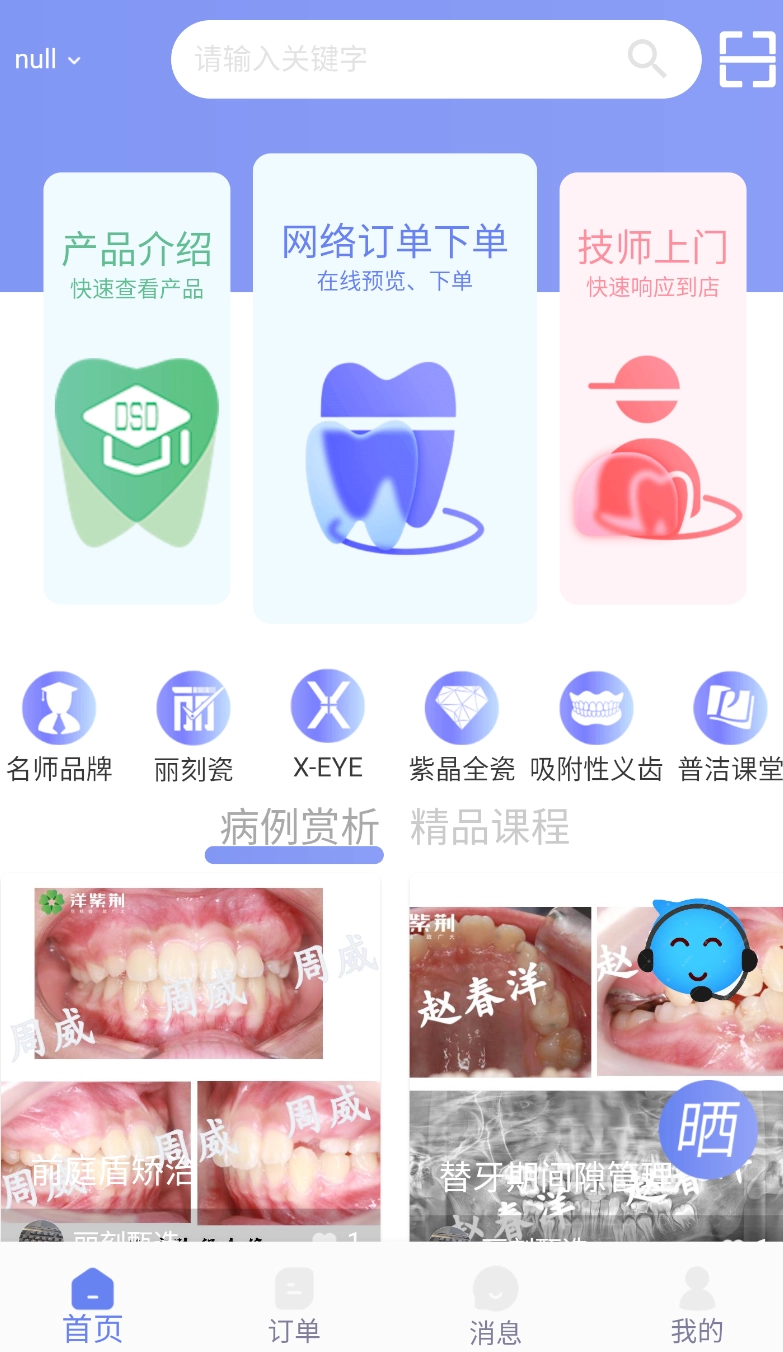Open the 丽刻瓷 feature icon
783x1352 pixels.
coord(193,707)
